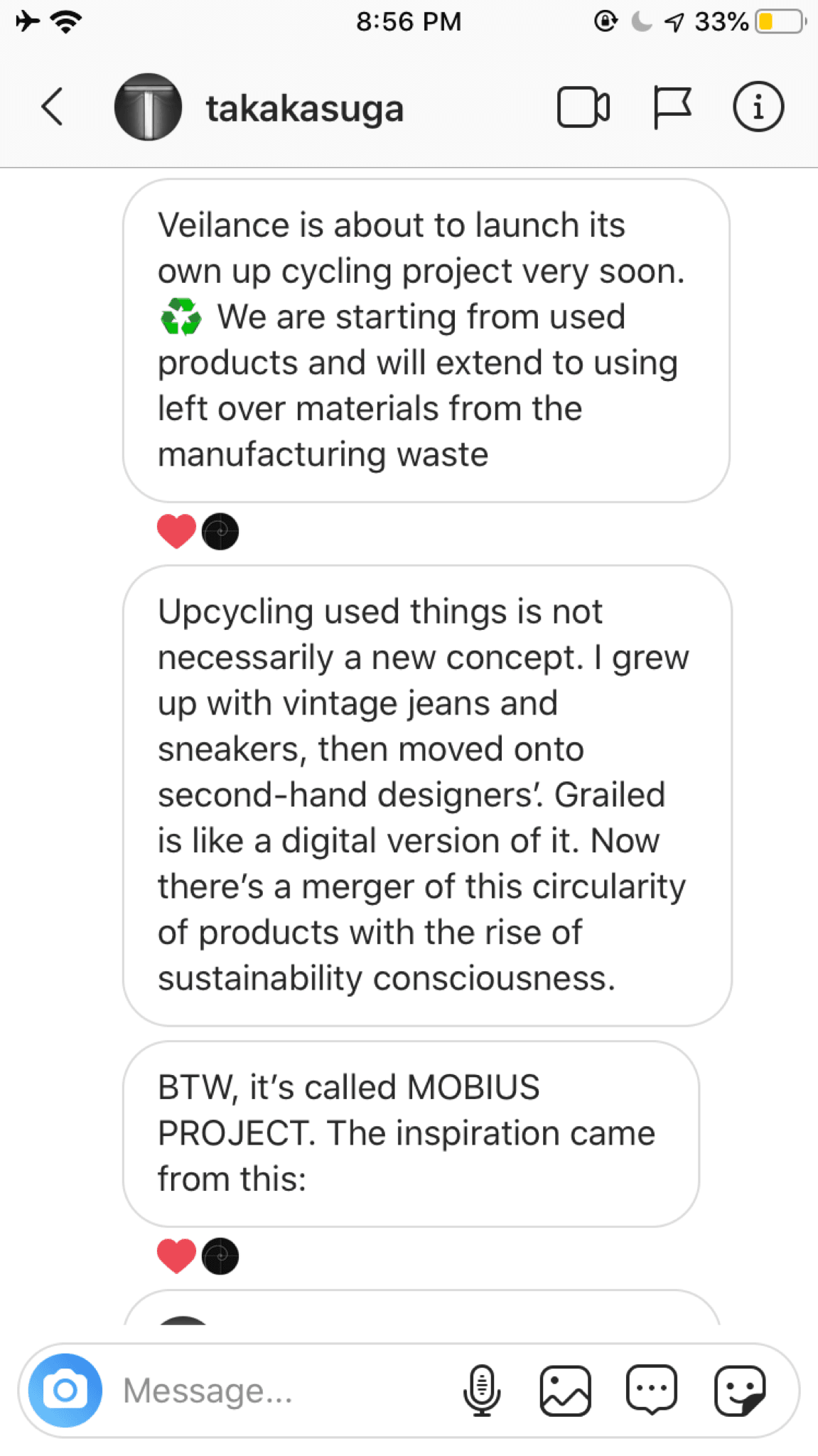Flag this conversation

(x=671, y=107)
